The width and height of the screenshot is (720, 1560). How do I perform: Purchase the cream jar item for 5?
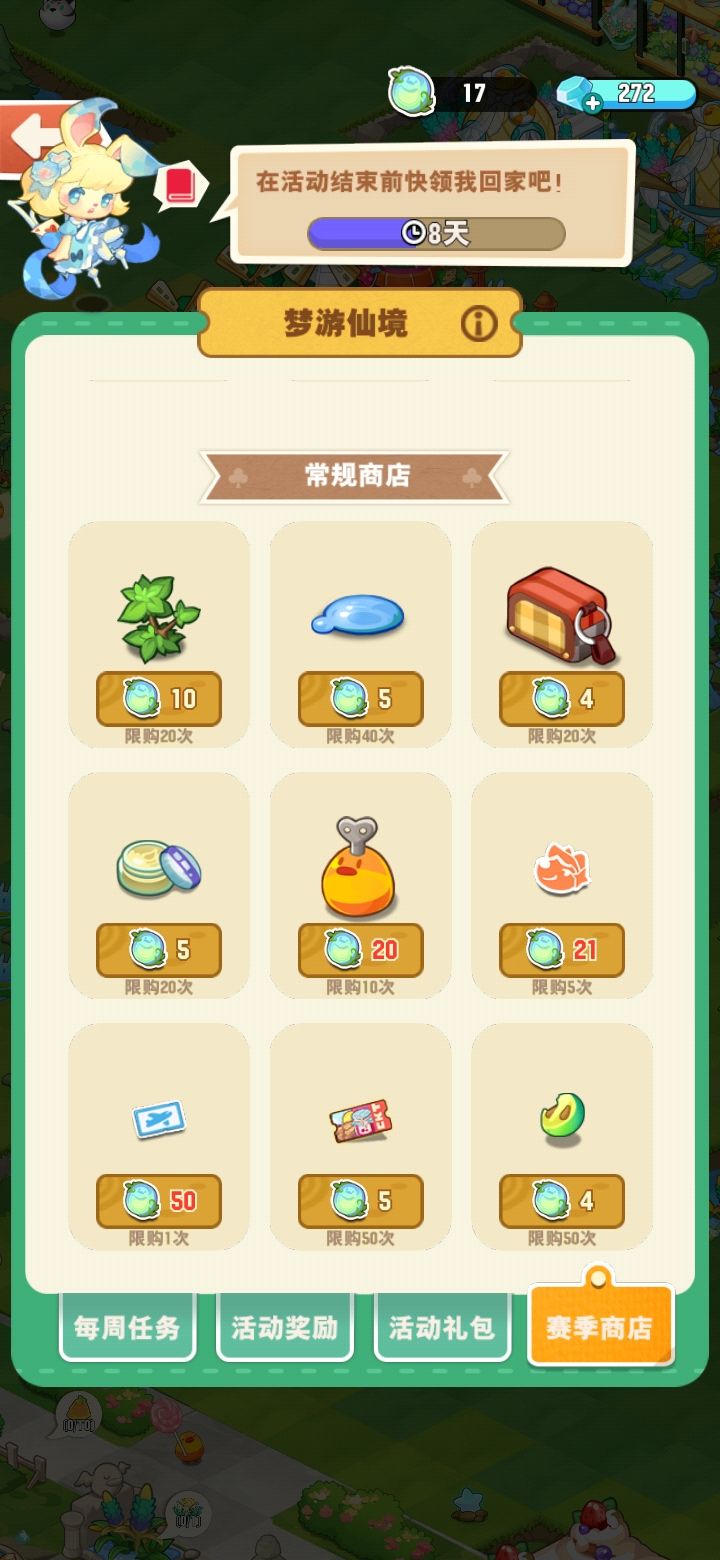coord(159,949)
